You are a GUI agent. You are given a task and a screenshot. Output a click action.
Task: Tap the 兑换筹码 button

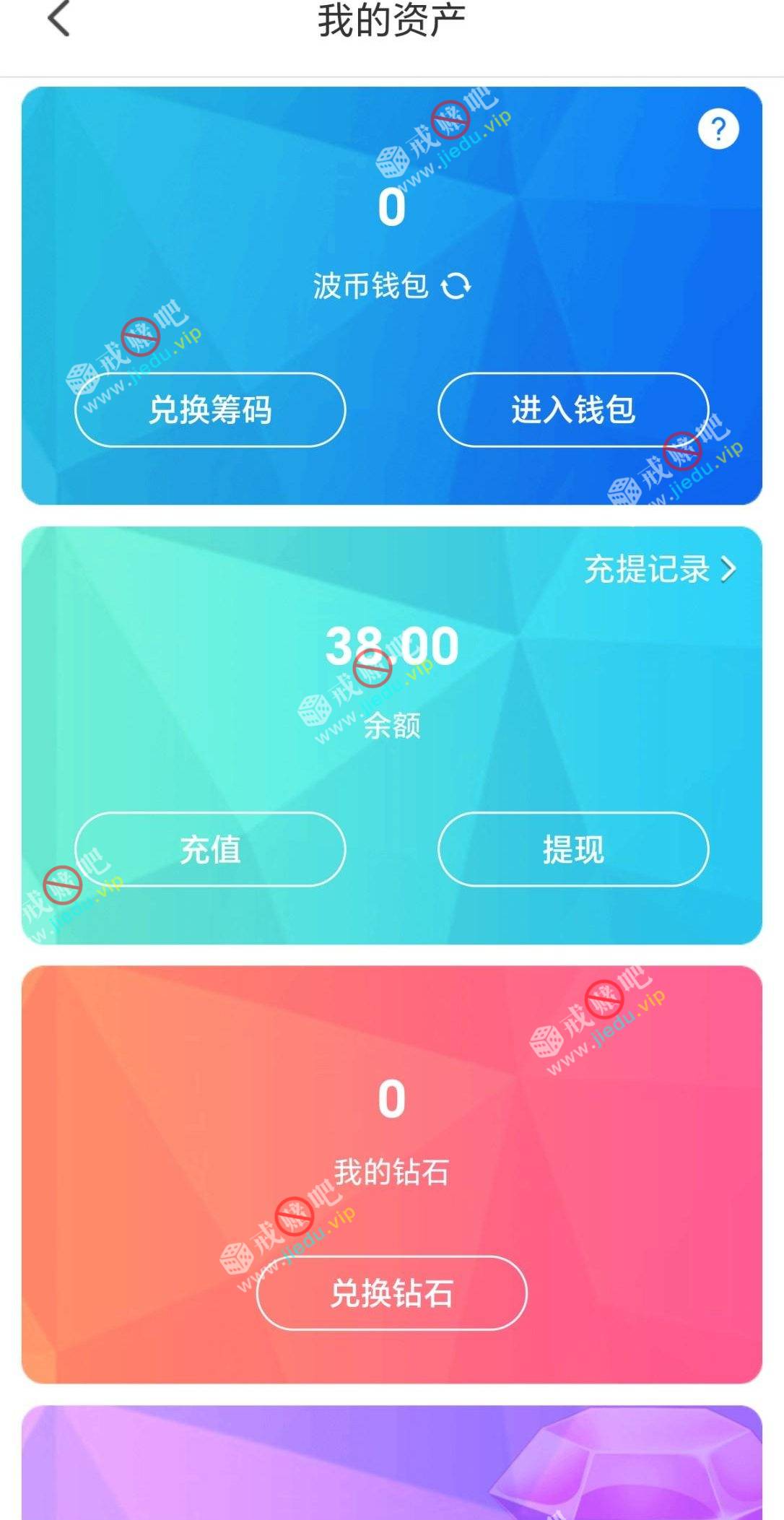point(210,410)
